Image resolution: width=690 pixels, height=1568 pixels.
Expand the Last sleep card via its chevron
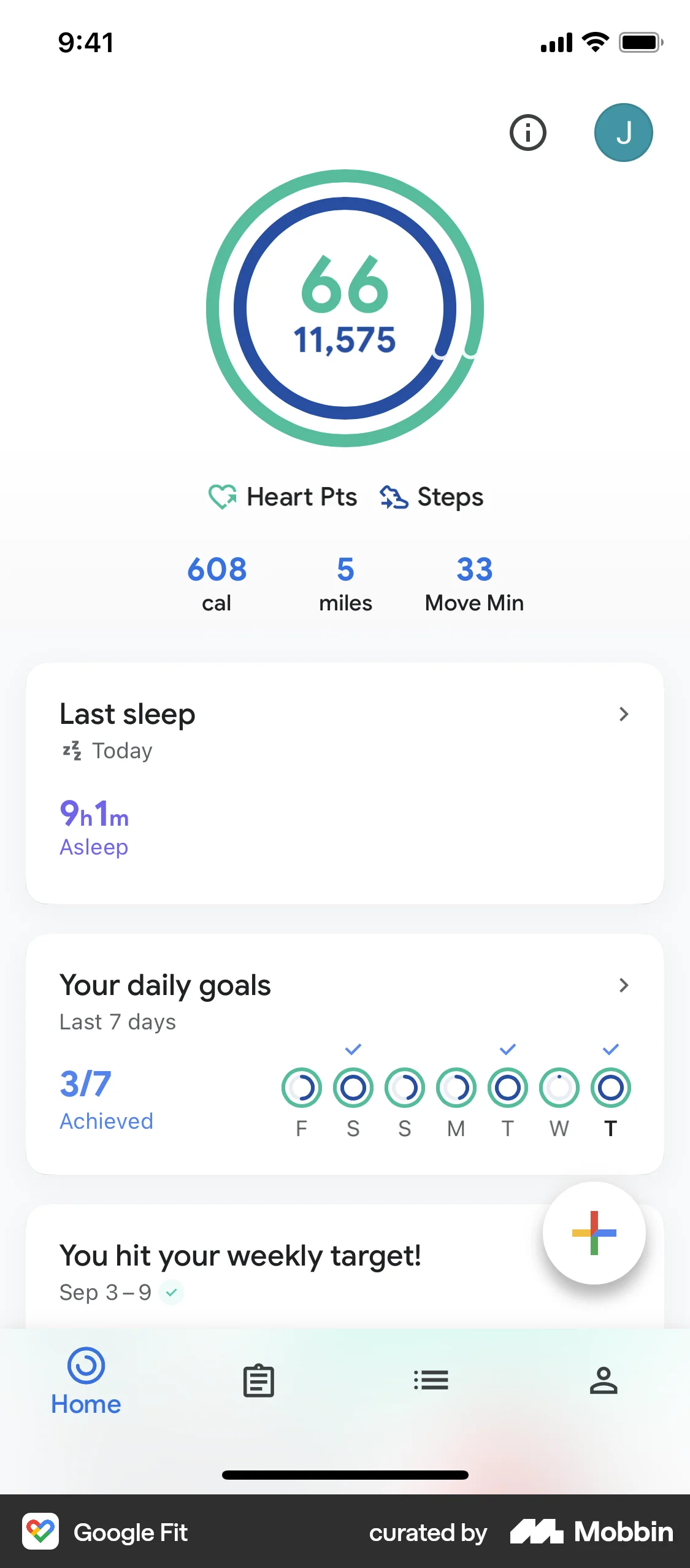(x=624, y=715)
